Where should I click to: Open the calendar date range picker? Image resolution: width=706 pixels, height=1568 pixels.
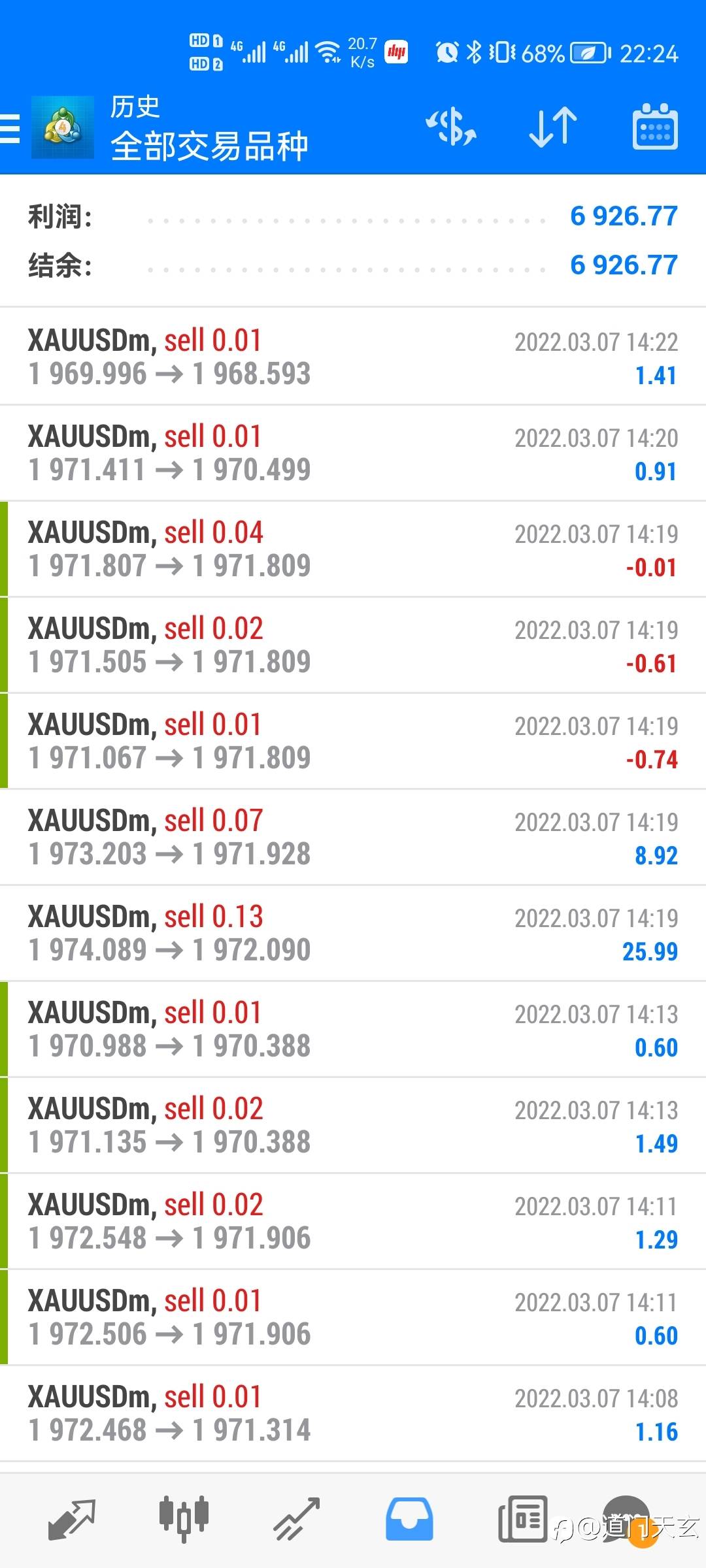(655, 127)
